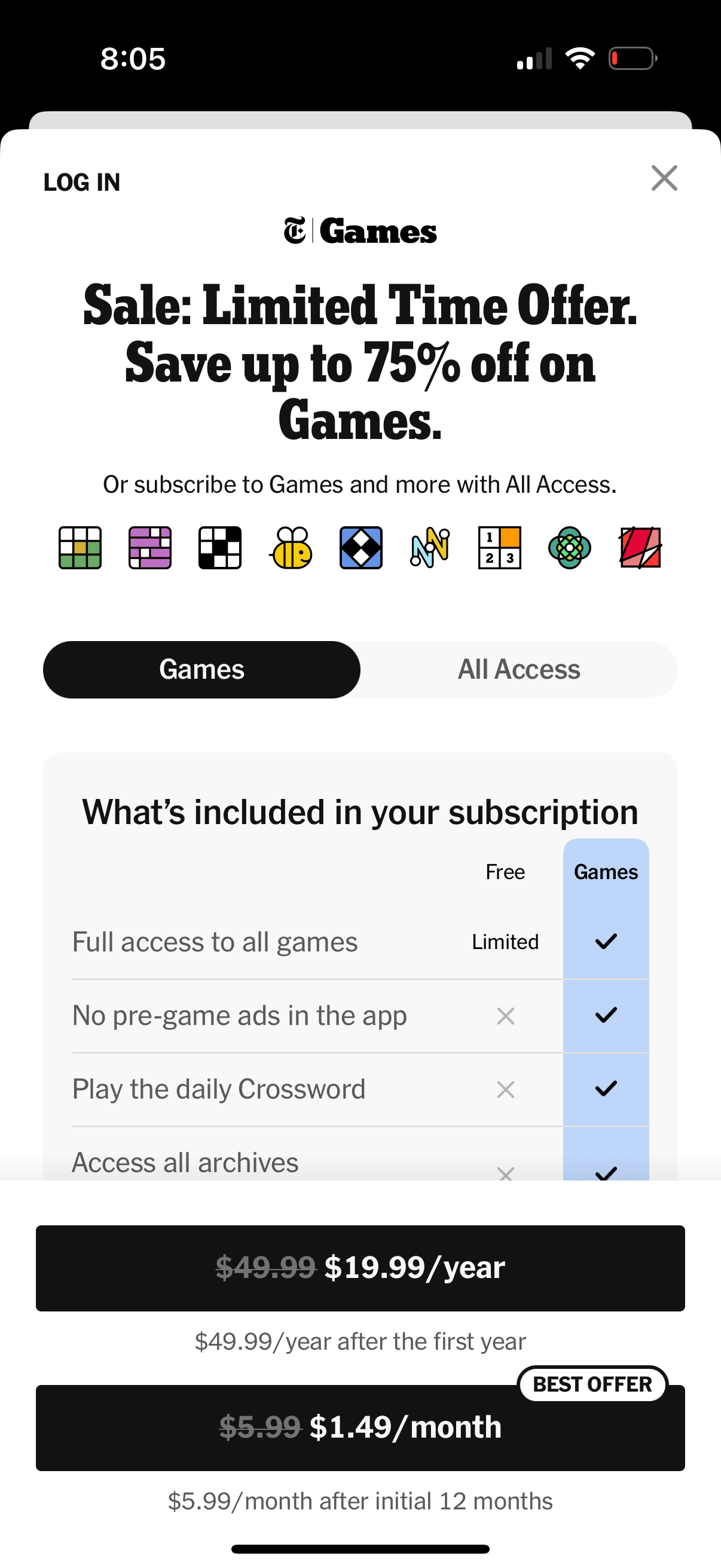Select the Wordle game icon

pyautogui.click(x=79, y=548)
